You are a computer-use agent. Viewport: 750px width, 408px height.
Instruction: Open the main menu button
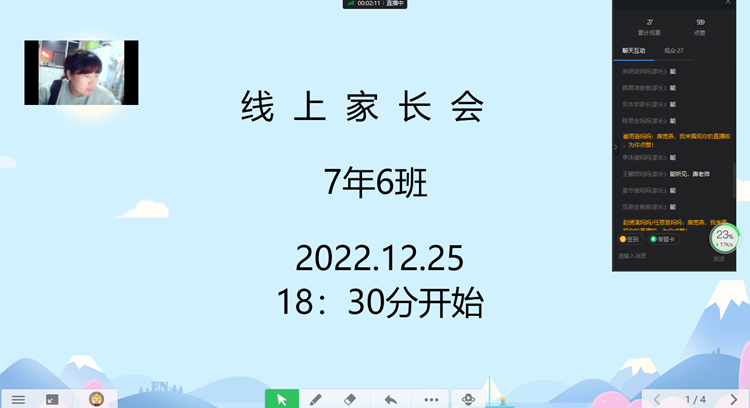[x=18, y=399]
